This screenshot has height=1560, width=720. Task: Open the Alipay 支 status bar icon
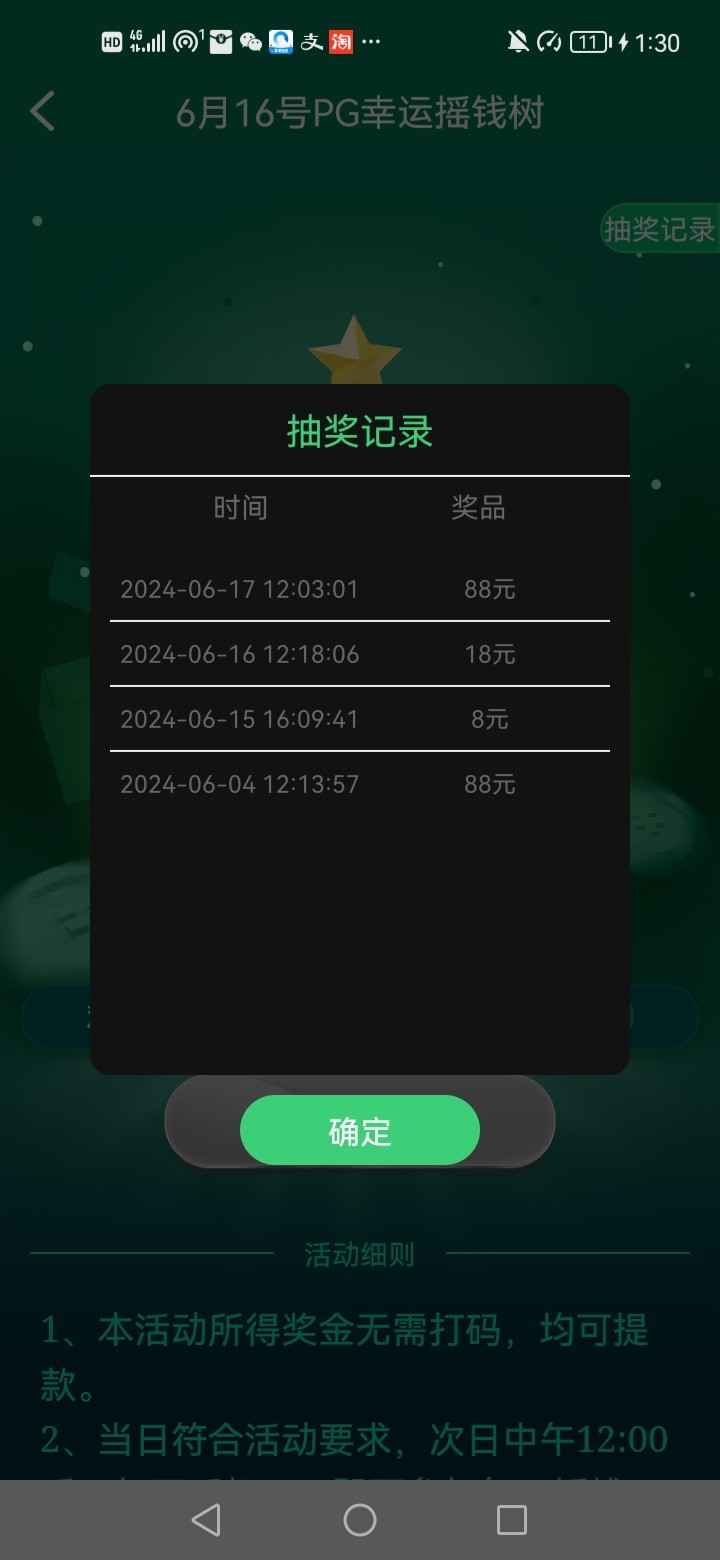311,42
